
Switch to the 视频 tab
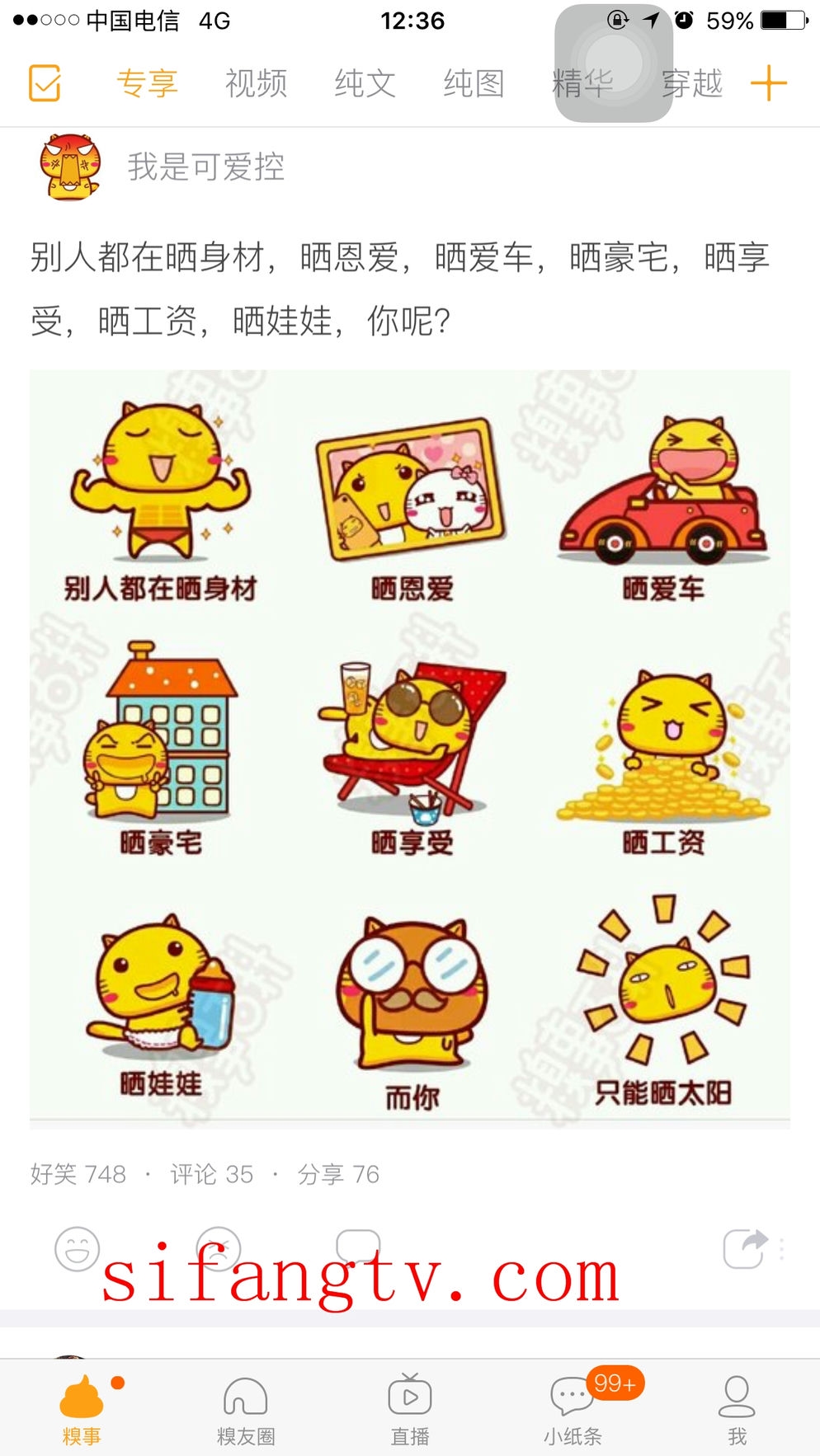[x=256, y=83]
